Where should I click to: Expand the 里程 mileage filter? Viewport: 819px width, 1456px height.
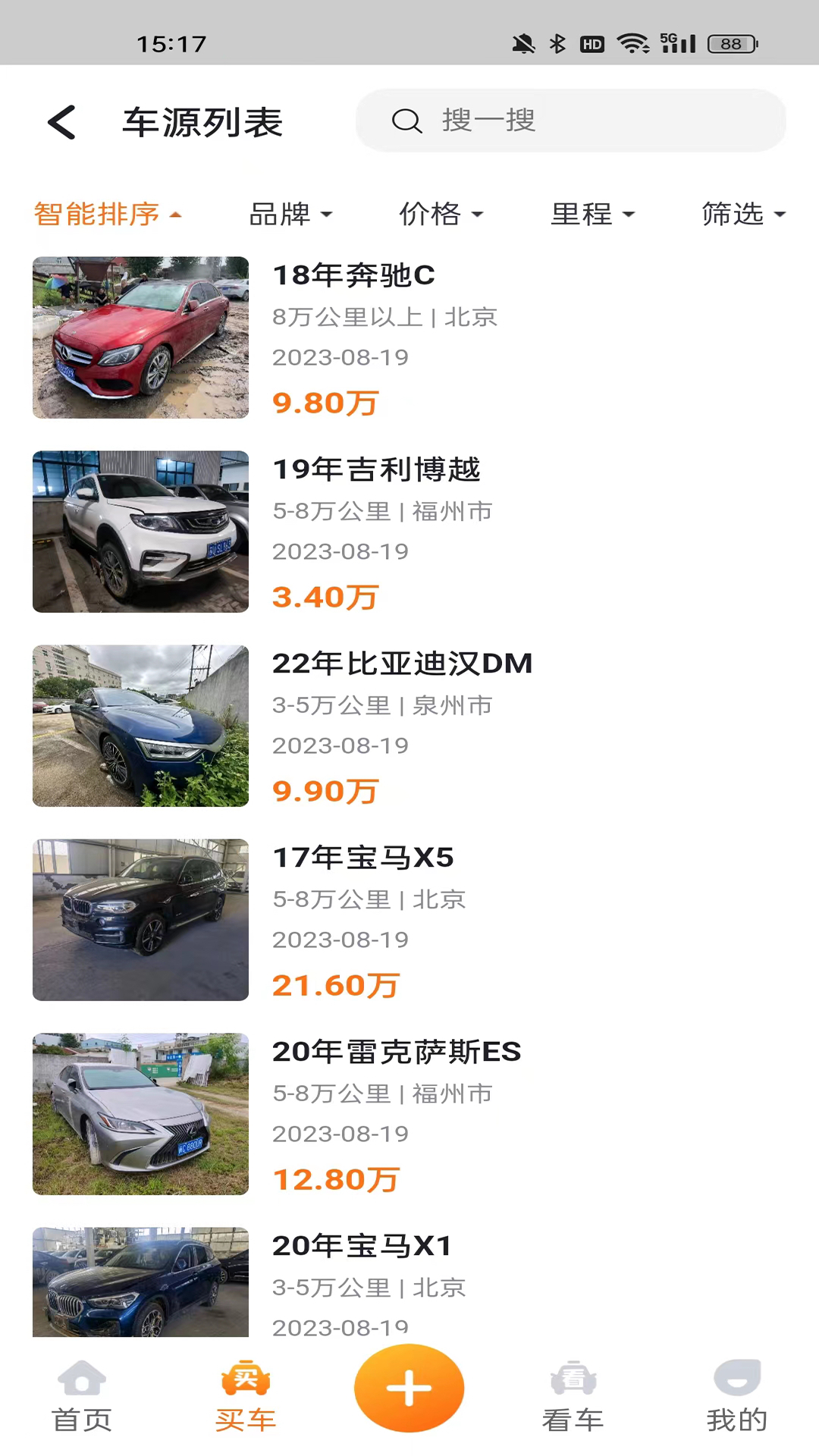click(593, 215)
